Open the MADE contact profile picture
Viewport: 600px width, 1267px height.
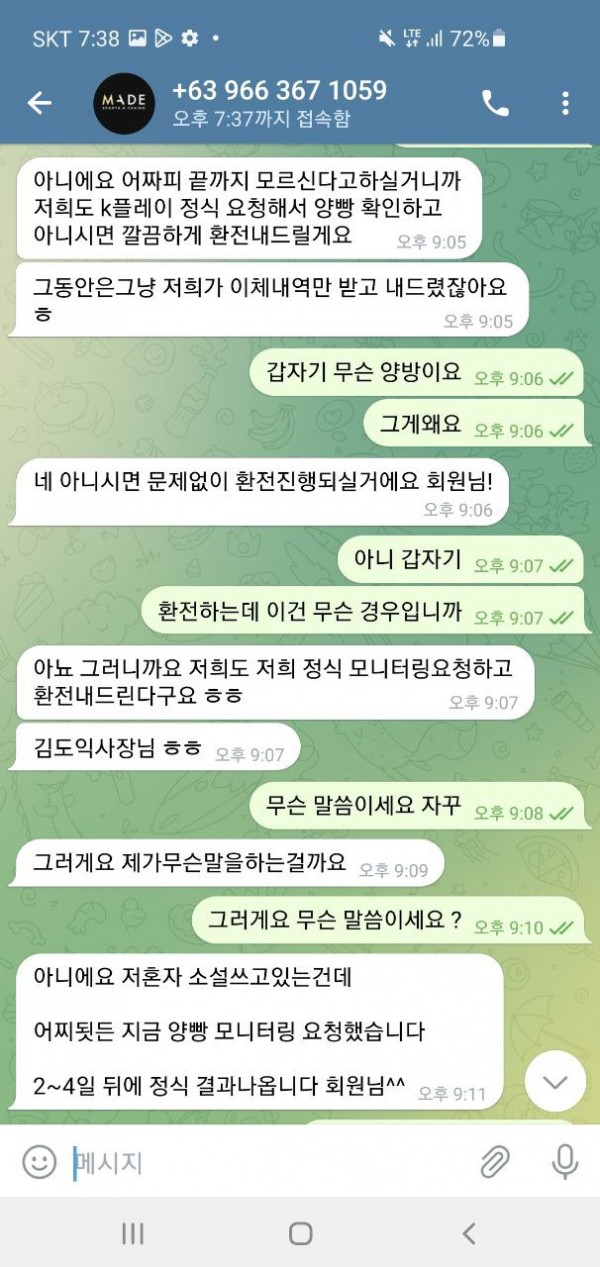(124, 103)
